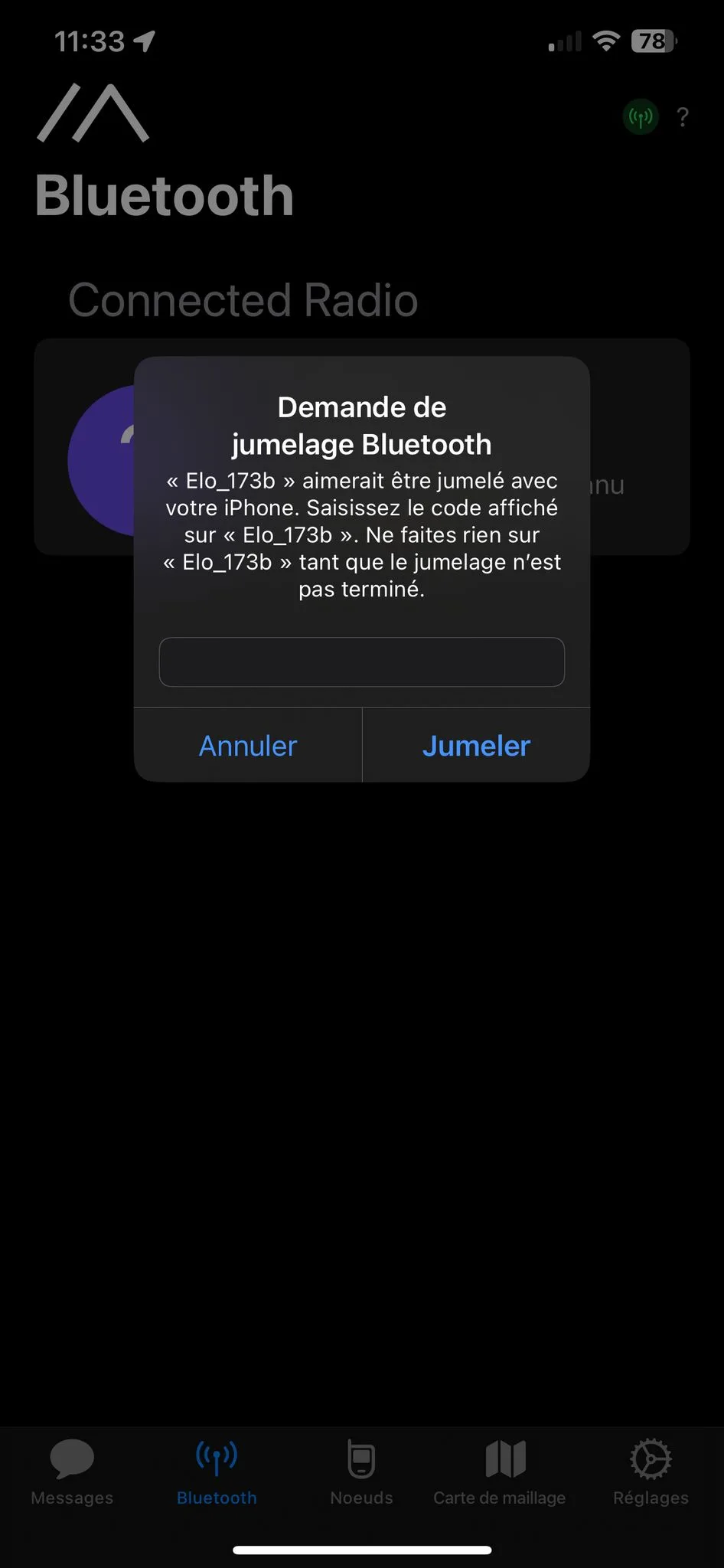Confirm pairing with Jumeler

[476, 746]
